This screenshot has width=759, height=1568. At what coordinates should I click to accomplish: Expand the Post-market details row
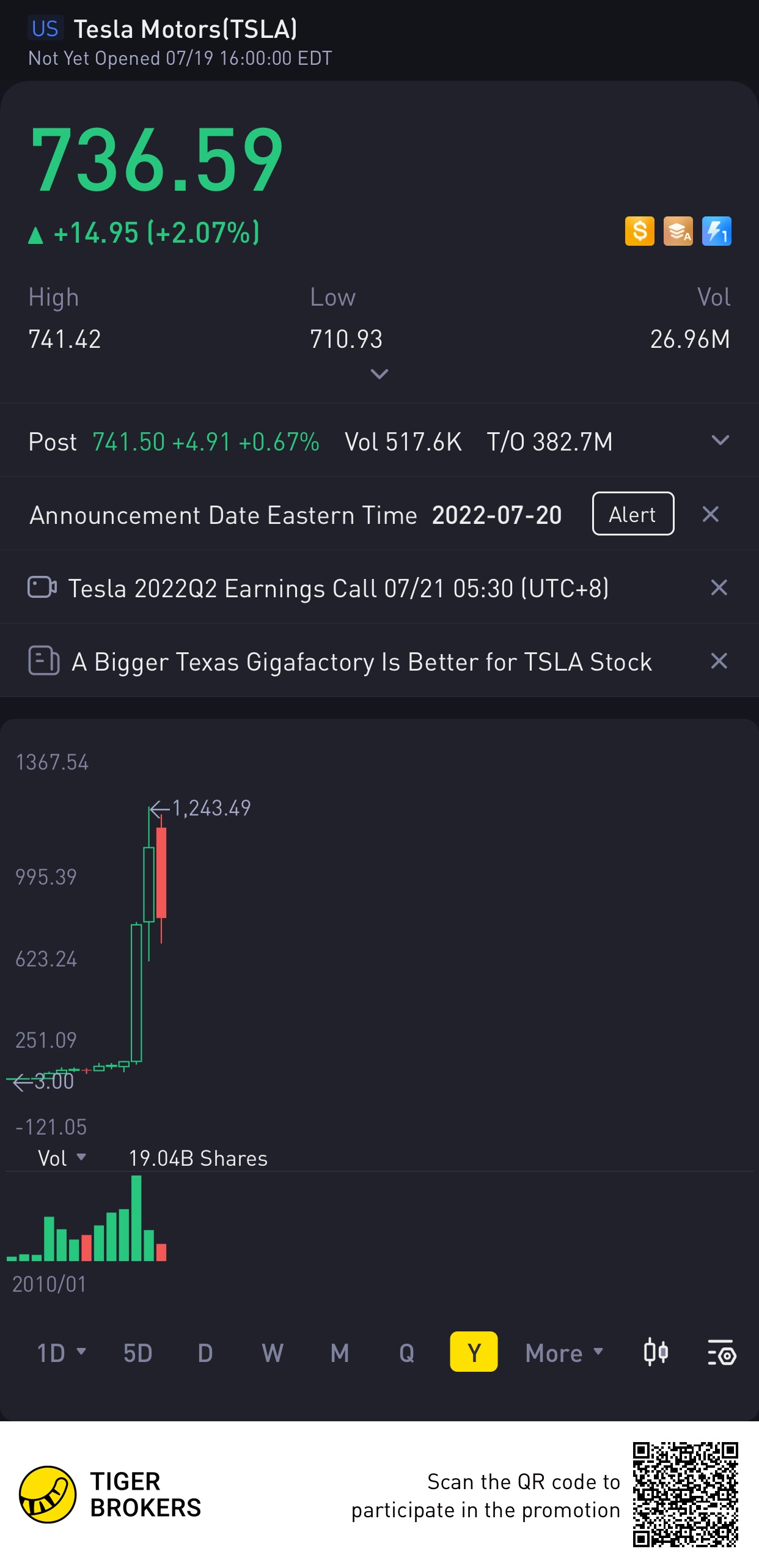point(721,441)
